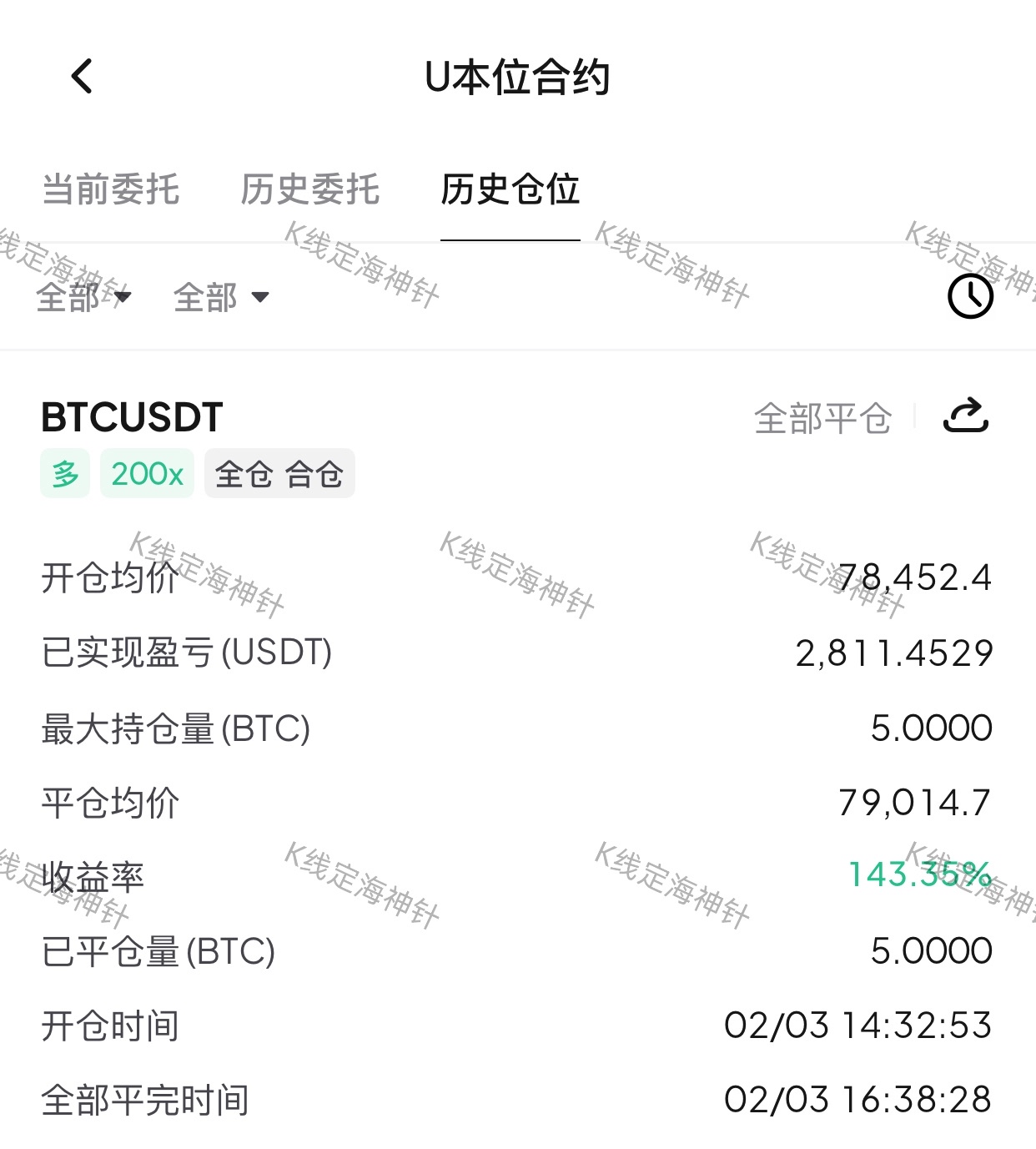Open the second 全部 filter dropdown

[x=220, y=298]
